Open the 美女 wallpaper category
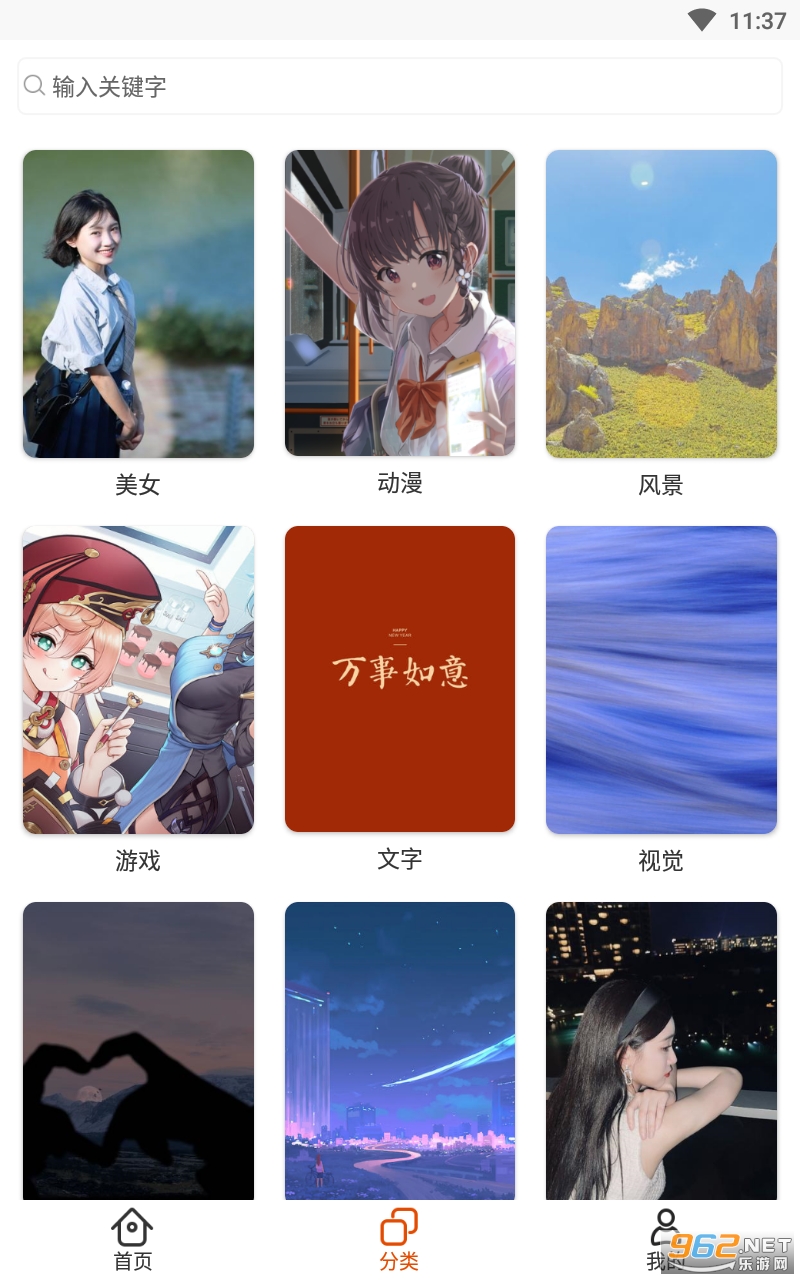 (138, 304)
